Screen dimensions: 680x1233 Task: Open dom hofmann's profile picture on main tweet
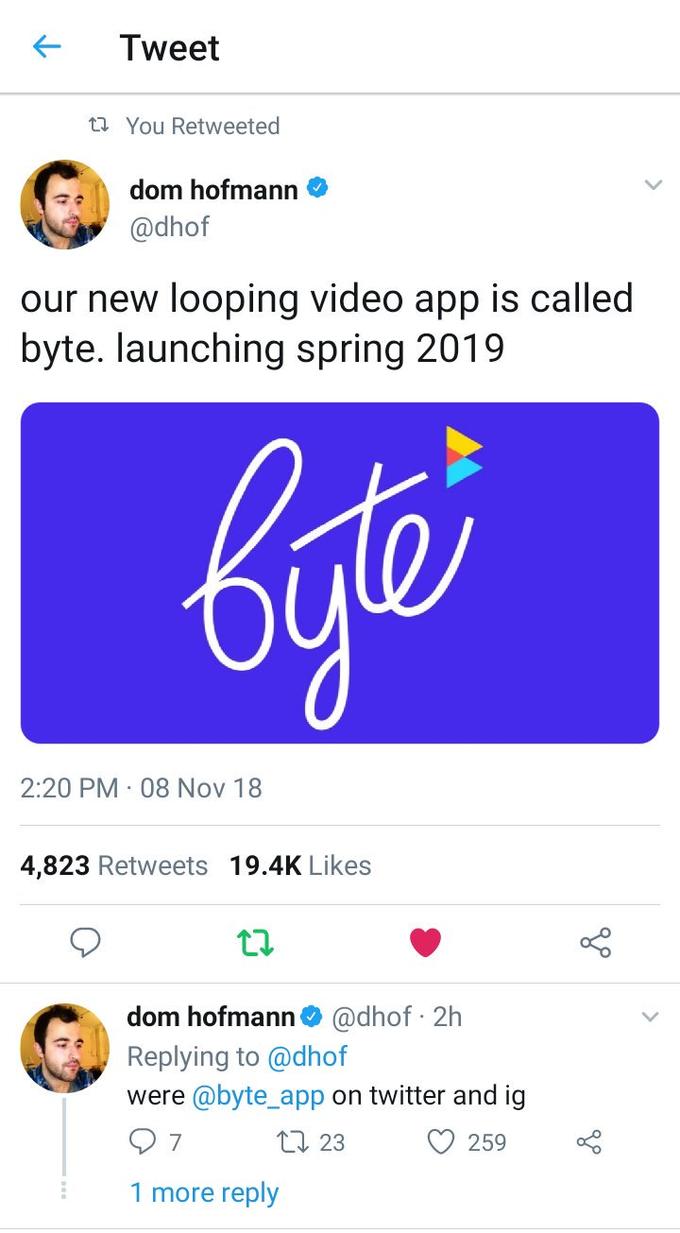(65, 204)
